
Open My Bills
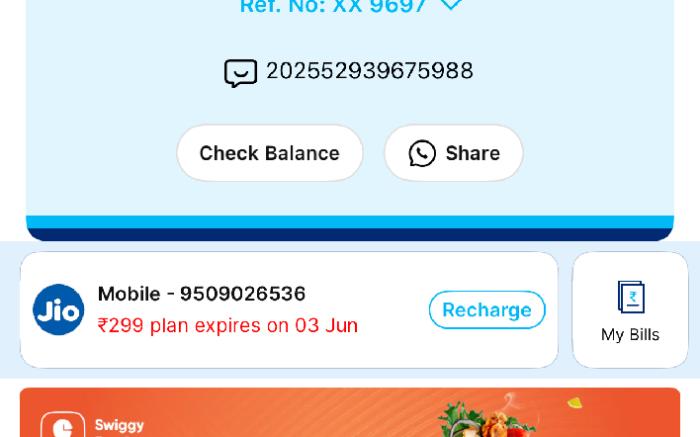click(630, 310)
